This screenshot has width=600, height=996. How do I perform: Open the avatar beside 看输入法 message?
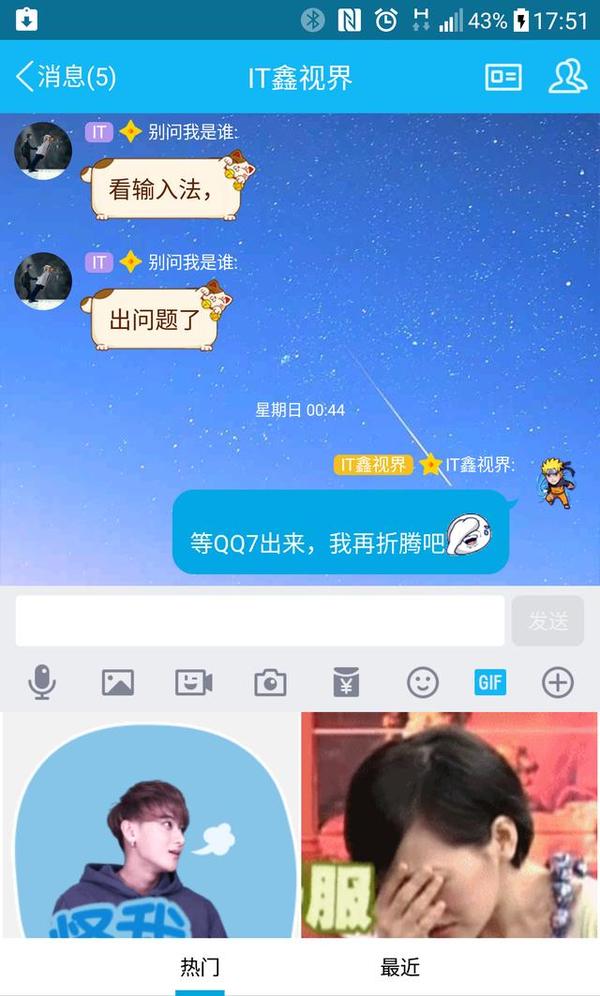(x=42, y=151)
